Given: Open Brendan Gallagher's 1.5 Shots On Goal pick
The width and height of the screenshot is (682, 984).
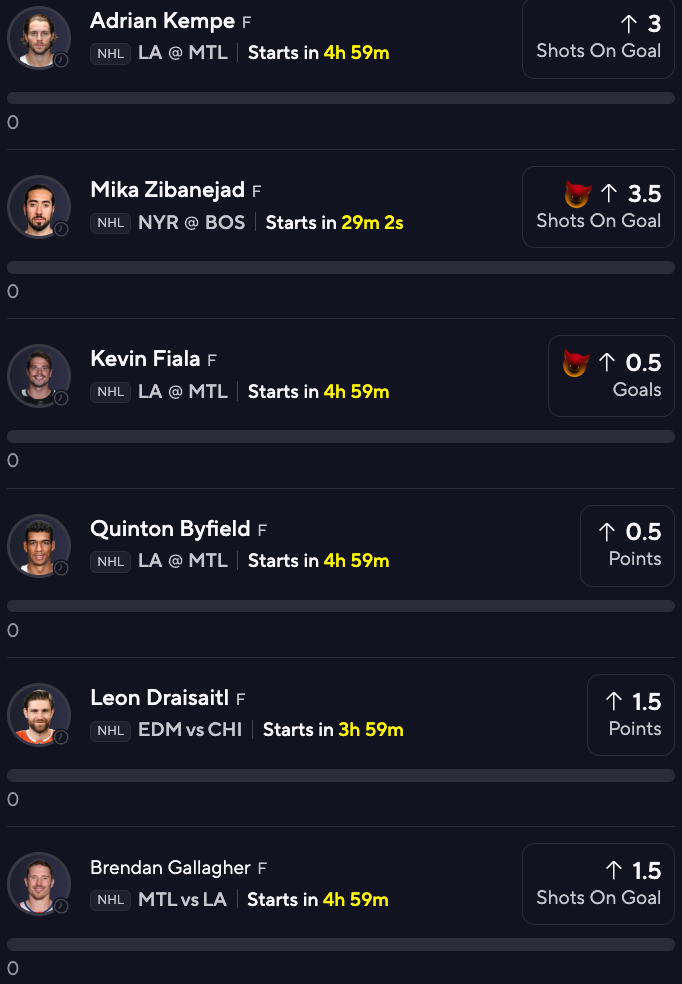Looking at the screenshot, I should (x=598, y=884).
